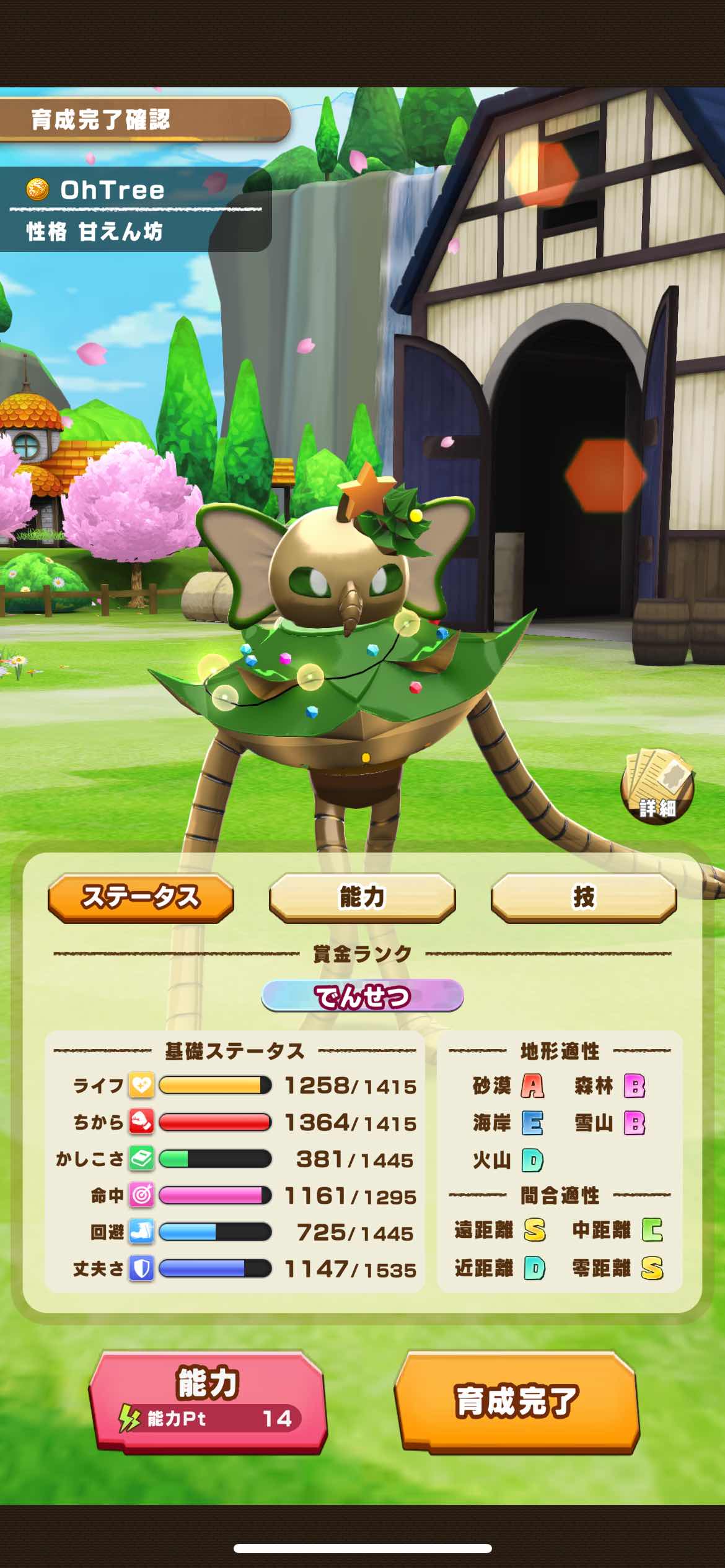Viewport: 725px width, 1568px height.
Task: Switch to the 技 tab
Action: click(583, 897)
